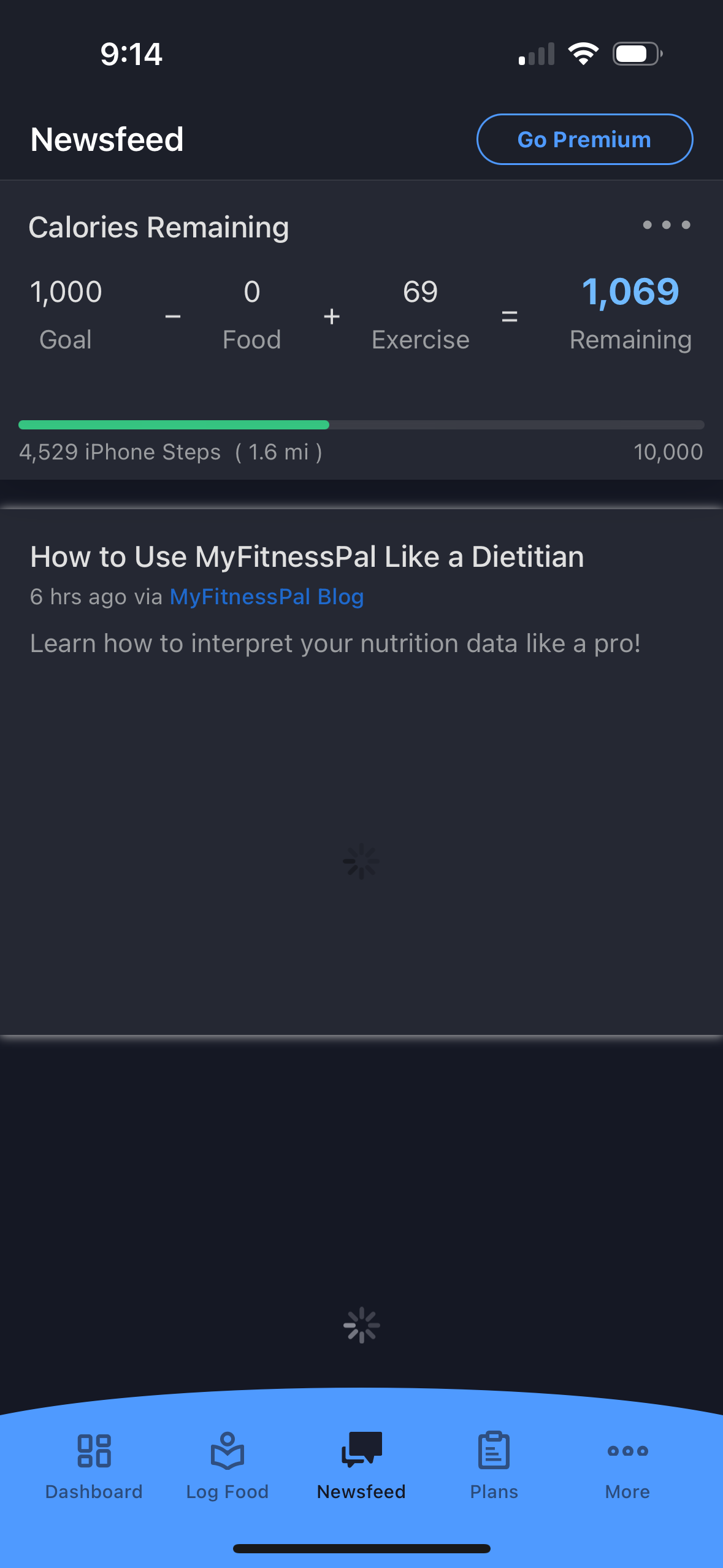Viewport: 723px width, 1568px height.
Task: Tap the More ellipsis icon
Action: click(627, 1451)
